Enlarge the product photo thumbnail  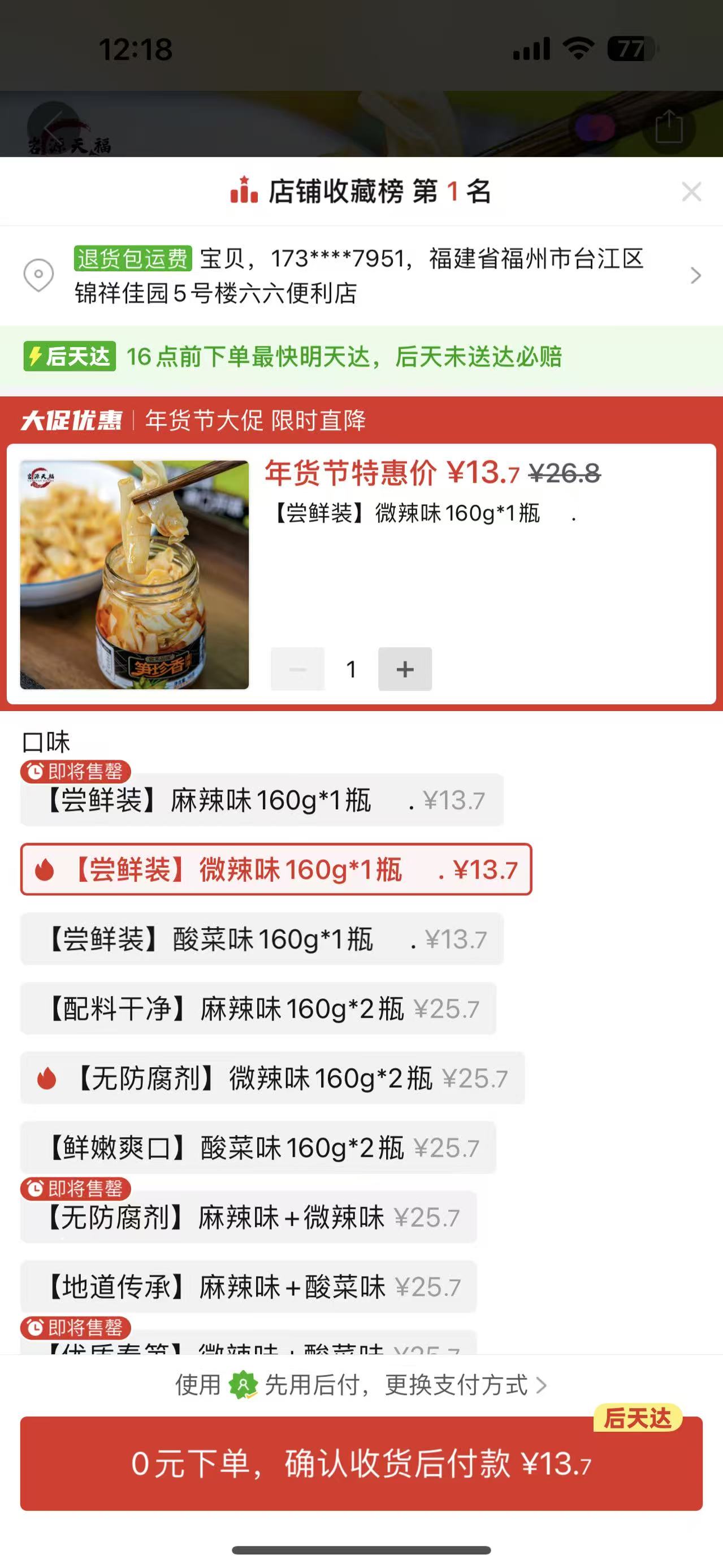(x=135, y=575)
